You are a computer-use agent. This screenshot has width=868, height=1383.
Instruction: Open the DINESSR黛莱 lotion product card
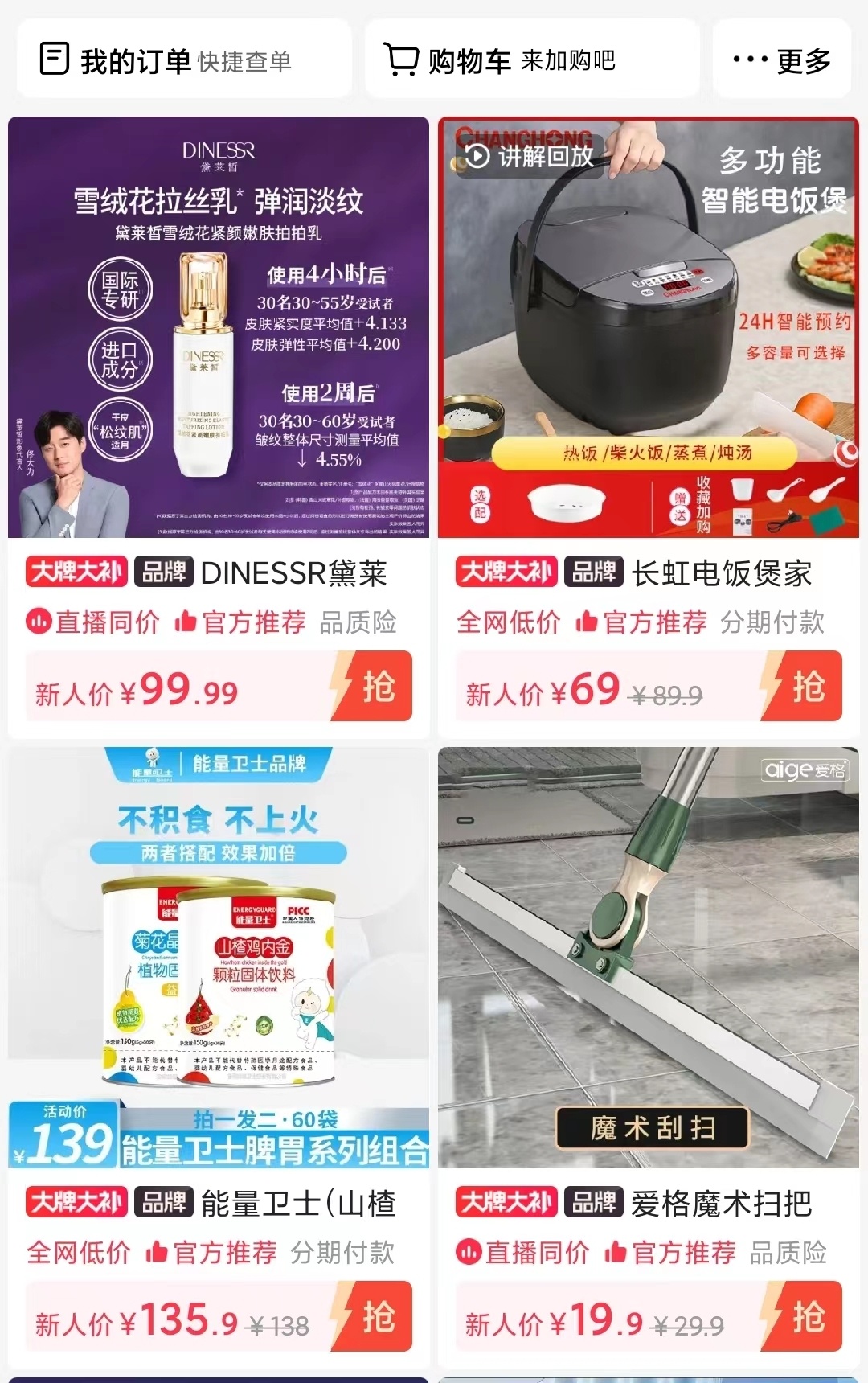tap(219, 328)
